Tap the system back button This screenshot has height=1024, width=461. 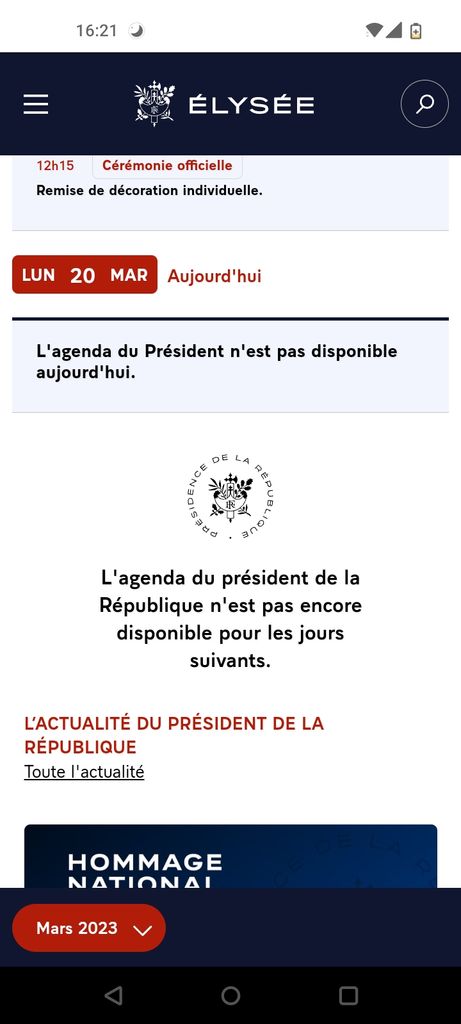pos(114,995)
